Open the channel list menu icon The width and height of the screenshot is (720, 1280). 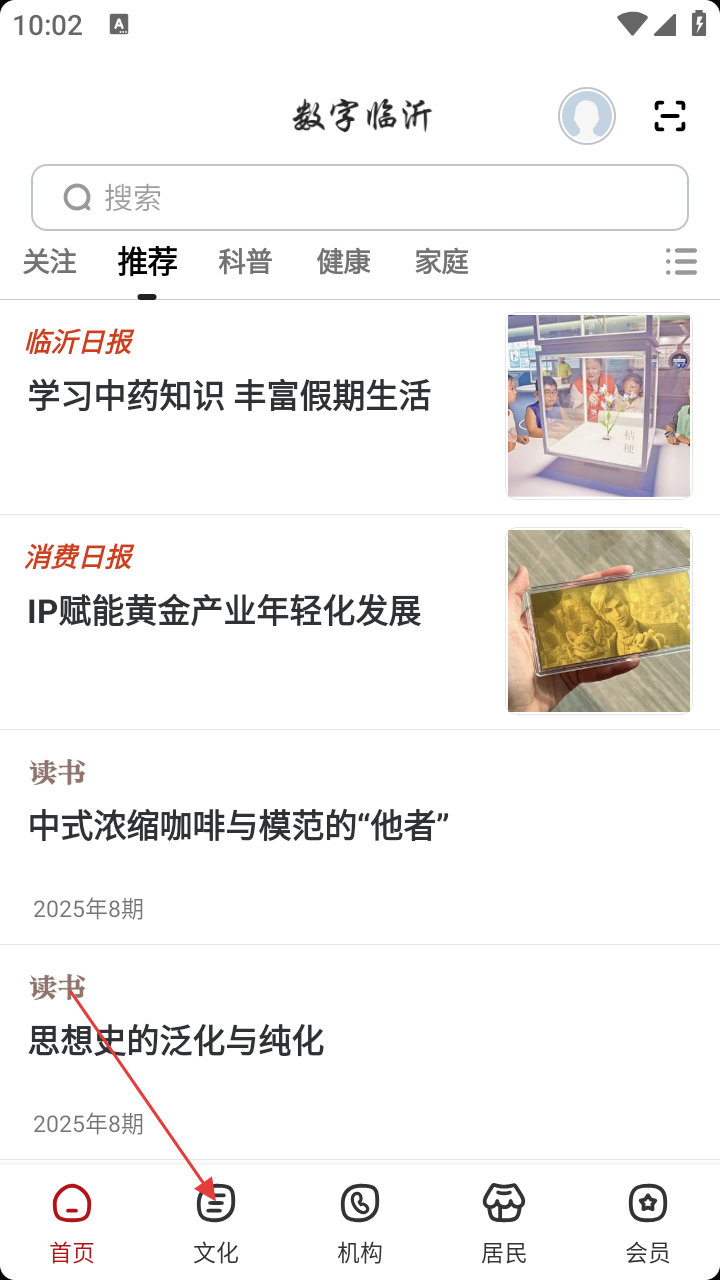681,262
